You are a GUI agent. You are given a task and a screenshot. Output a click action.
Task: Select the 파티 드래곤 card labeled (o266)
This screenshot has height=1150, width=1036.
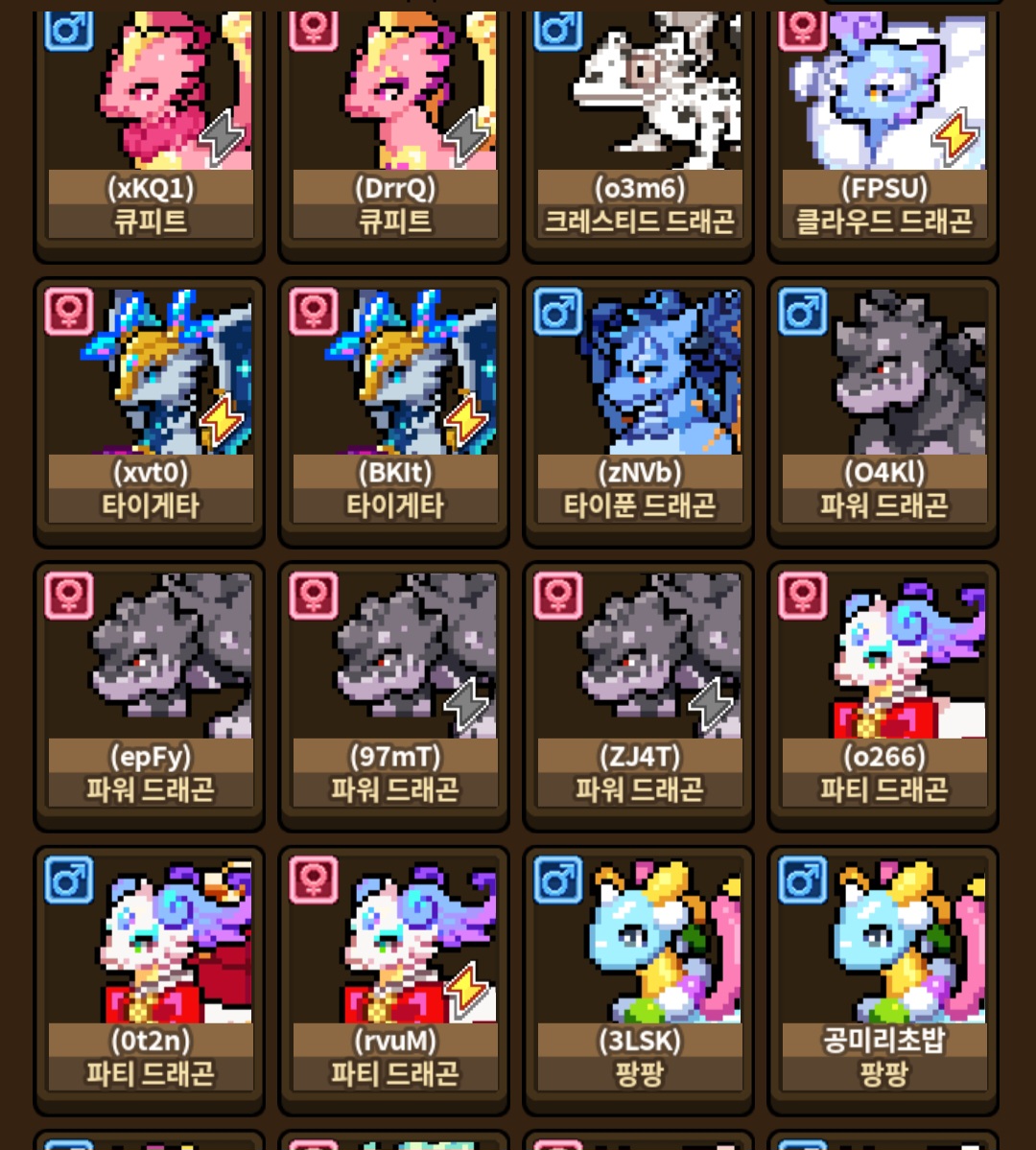click(883, 695)
